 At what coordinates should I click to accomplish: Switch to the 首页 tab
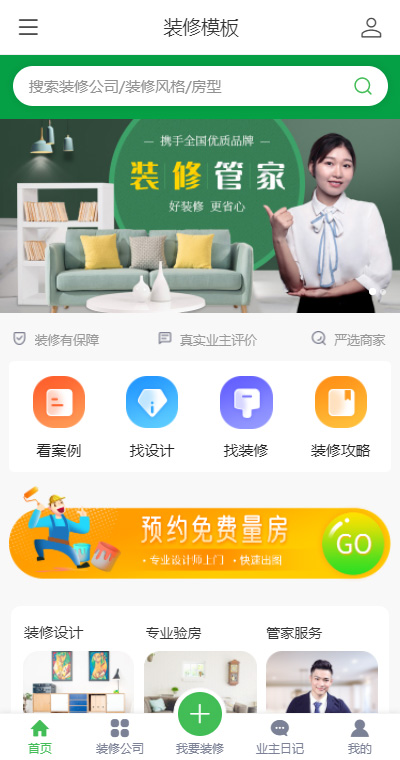(x=40, y=736)
